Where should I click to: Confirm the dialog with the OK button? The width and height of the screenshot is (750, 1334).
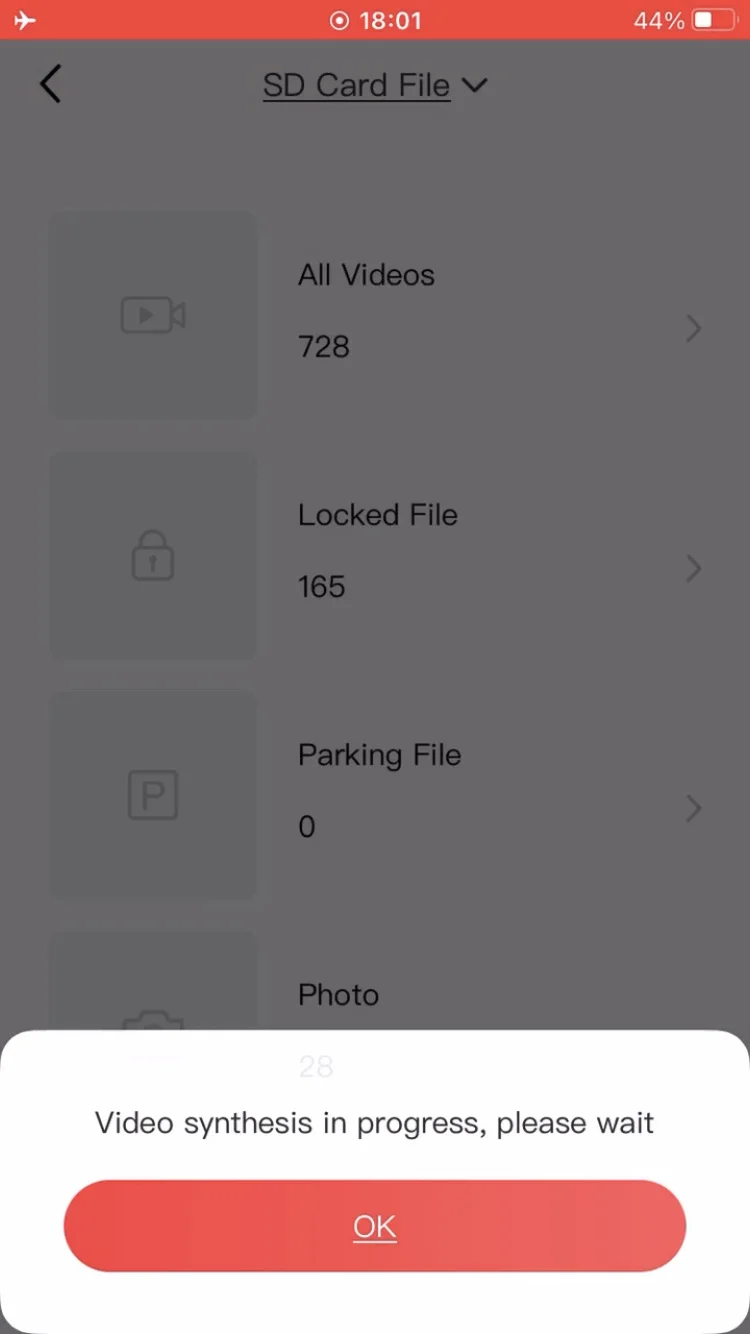click(x=375, y=1226)
